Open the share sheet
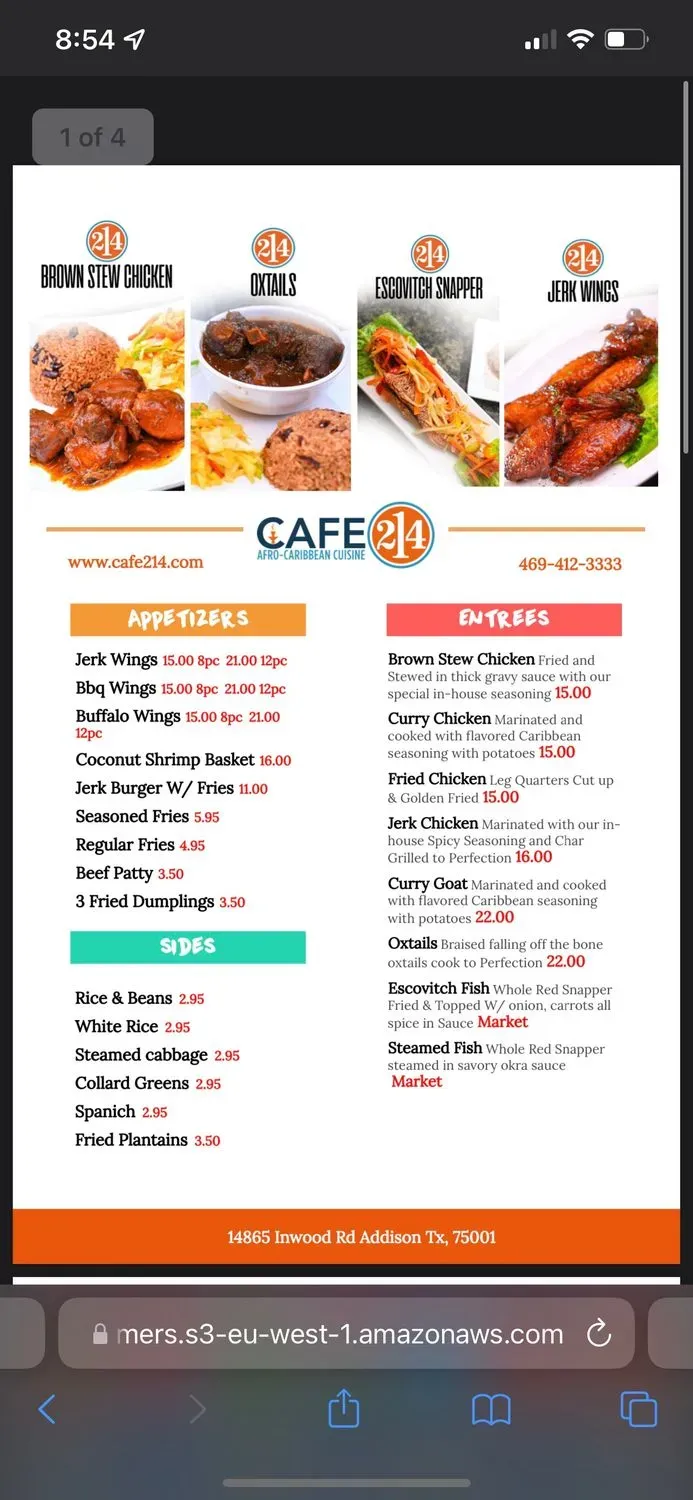This screenshot has height=1500, width=693. (343, 1410)
